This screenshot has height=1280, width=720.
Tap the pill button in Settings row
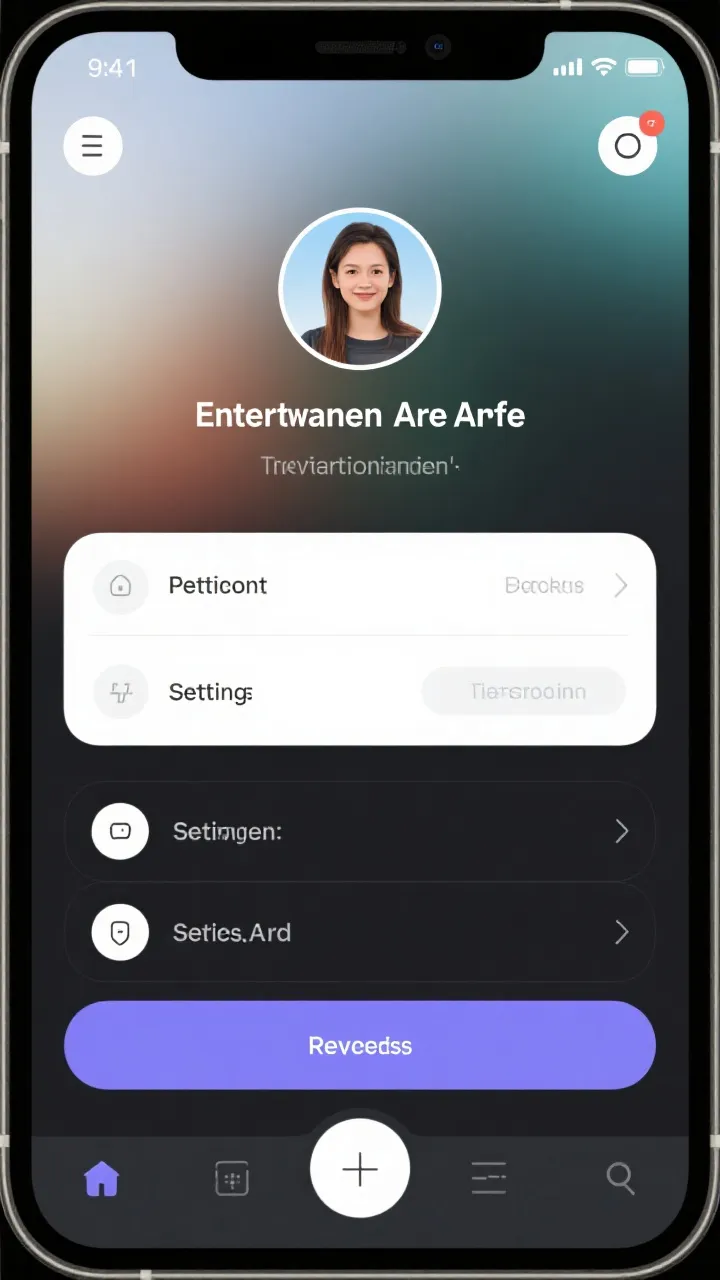(524, 691)
